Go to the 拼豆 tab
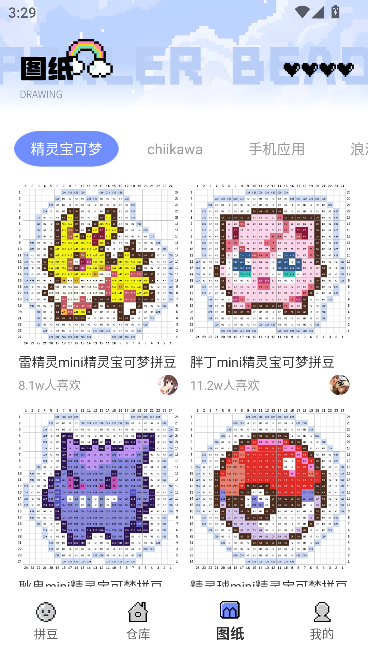This screenshot has width=368, height=654. (x=46, y=621)
